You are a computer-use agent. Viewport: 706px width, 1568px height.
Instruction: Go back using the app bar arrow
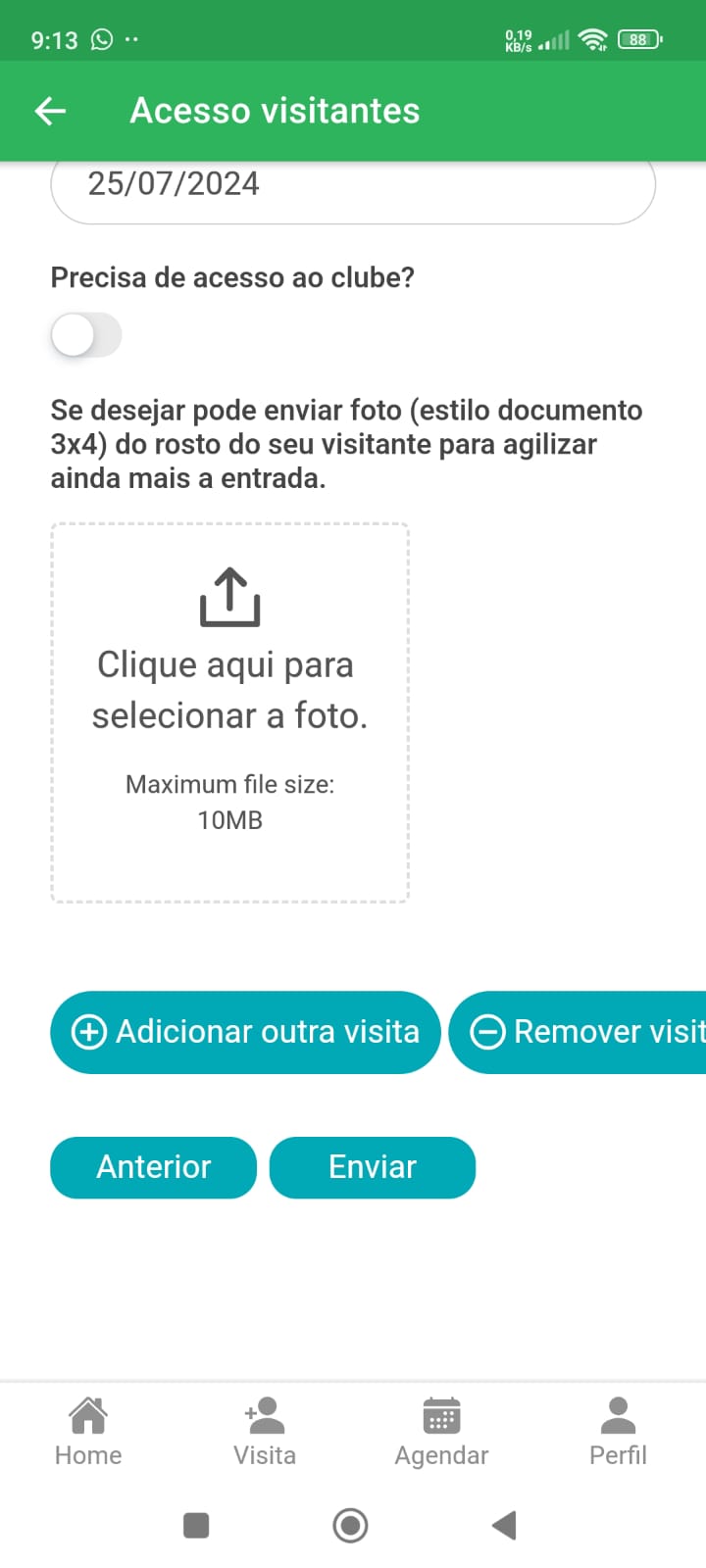coord(50,111)
